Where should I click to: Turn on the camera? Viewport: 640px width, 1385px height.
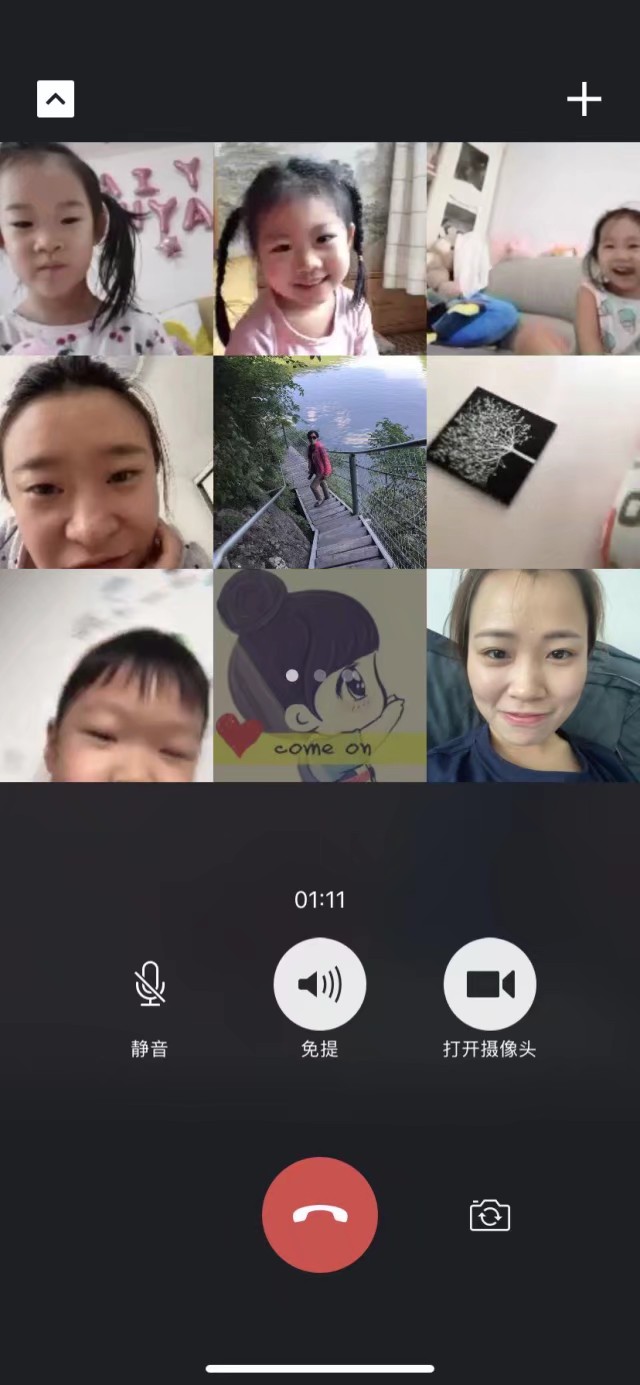point(490,984)
